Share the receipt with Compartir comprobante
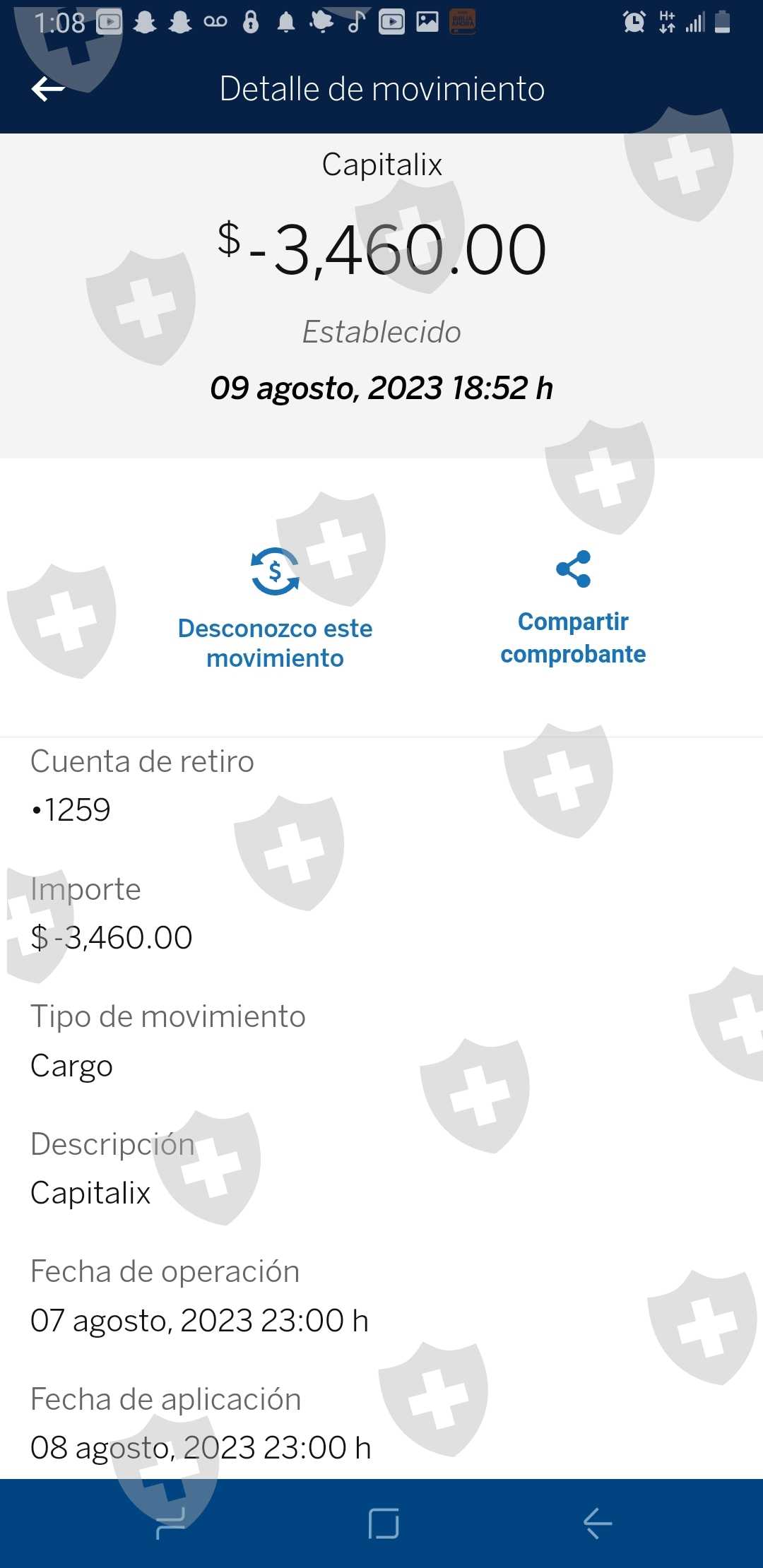This screenshot has height=1568, width=763. 573,607
